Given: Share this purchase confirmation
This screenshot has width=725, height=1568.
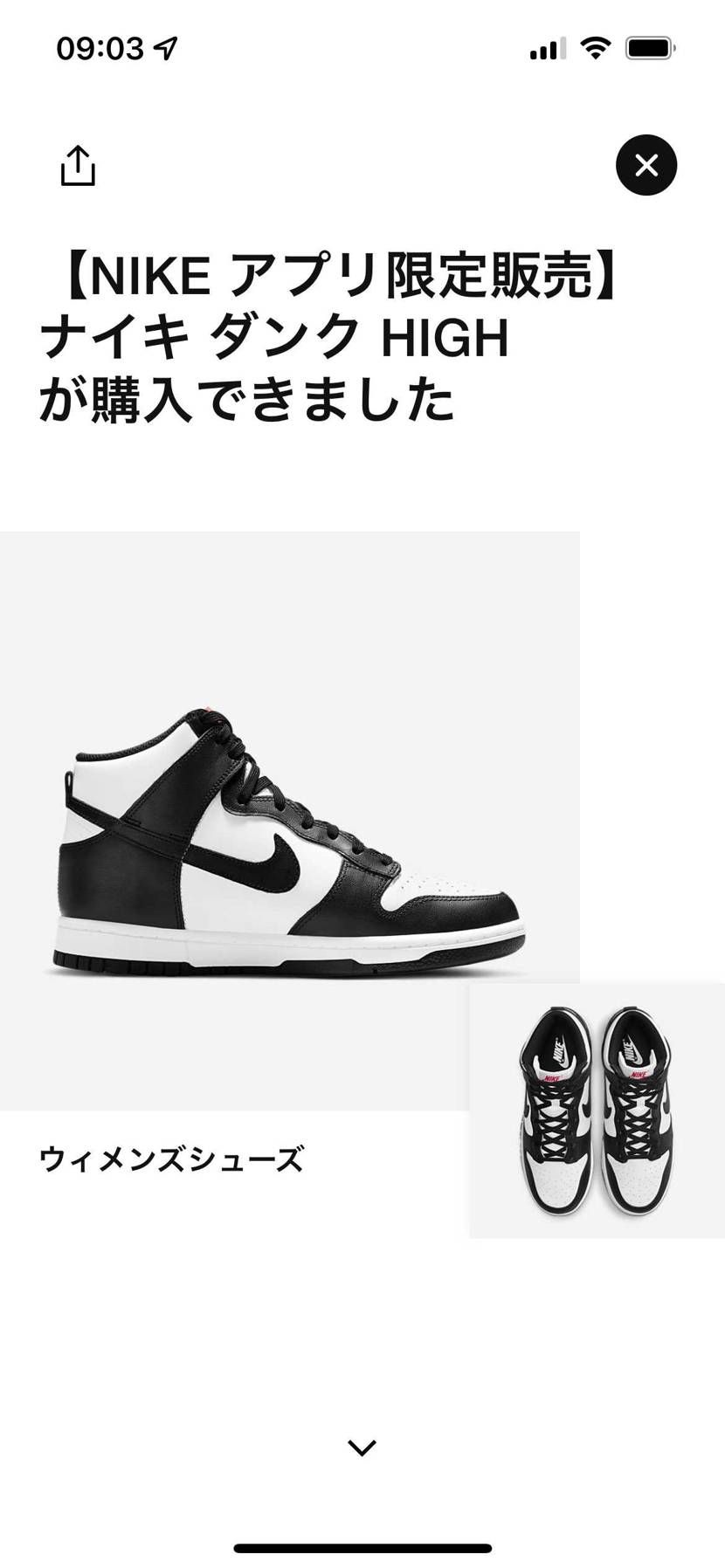Looking at the screenshot, I should point(78,165).
